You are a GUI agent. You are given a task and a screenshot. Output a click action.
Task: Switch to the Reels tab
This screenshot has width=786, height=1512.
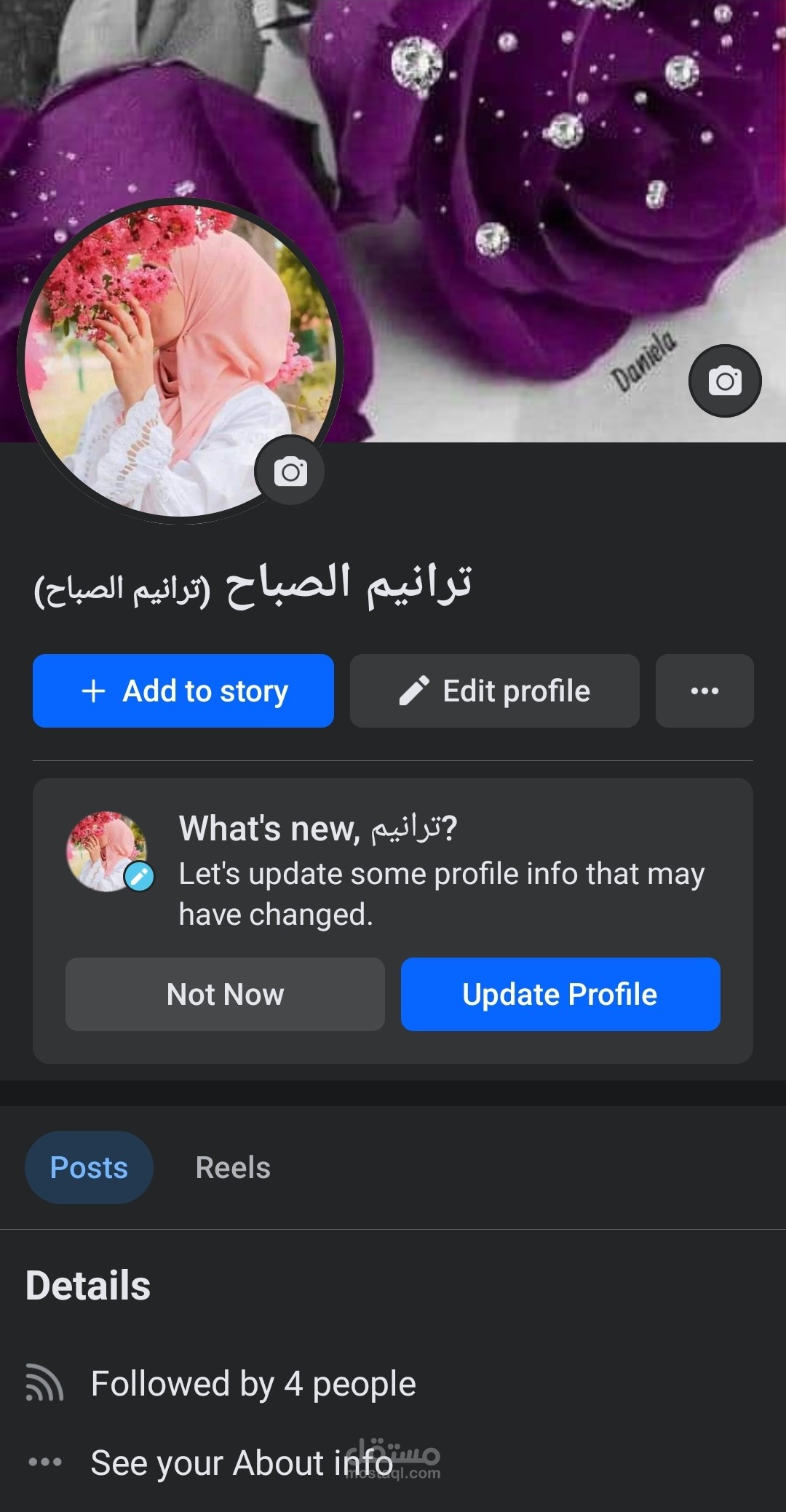(233, 1167)
